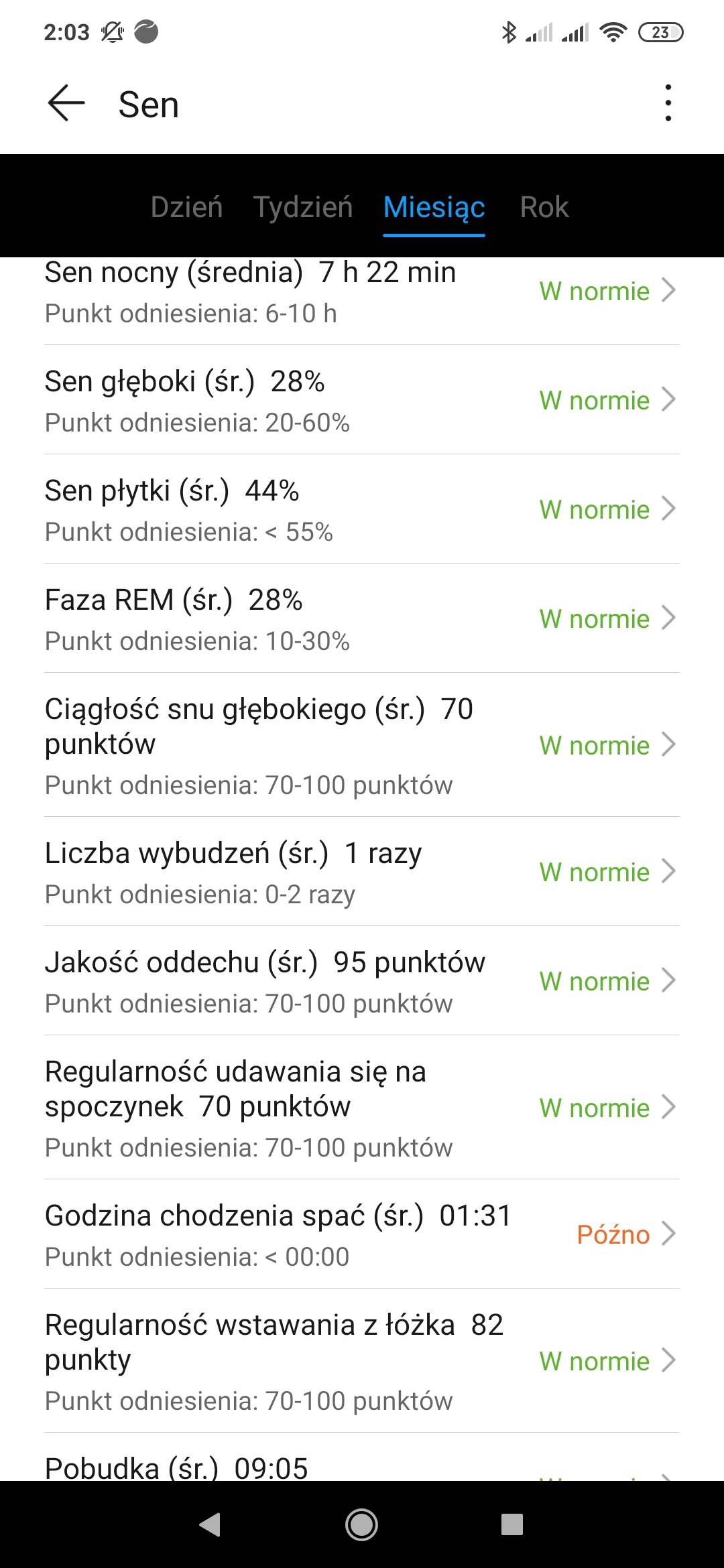Open the Sen głęboki row

click(362, 400)
